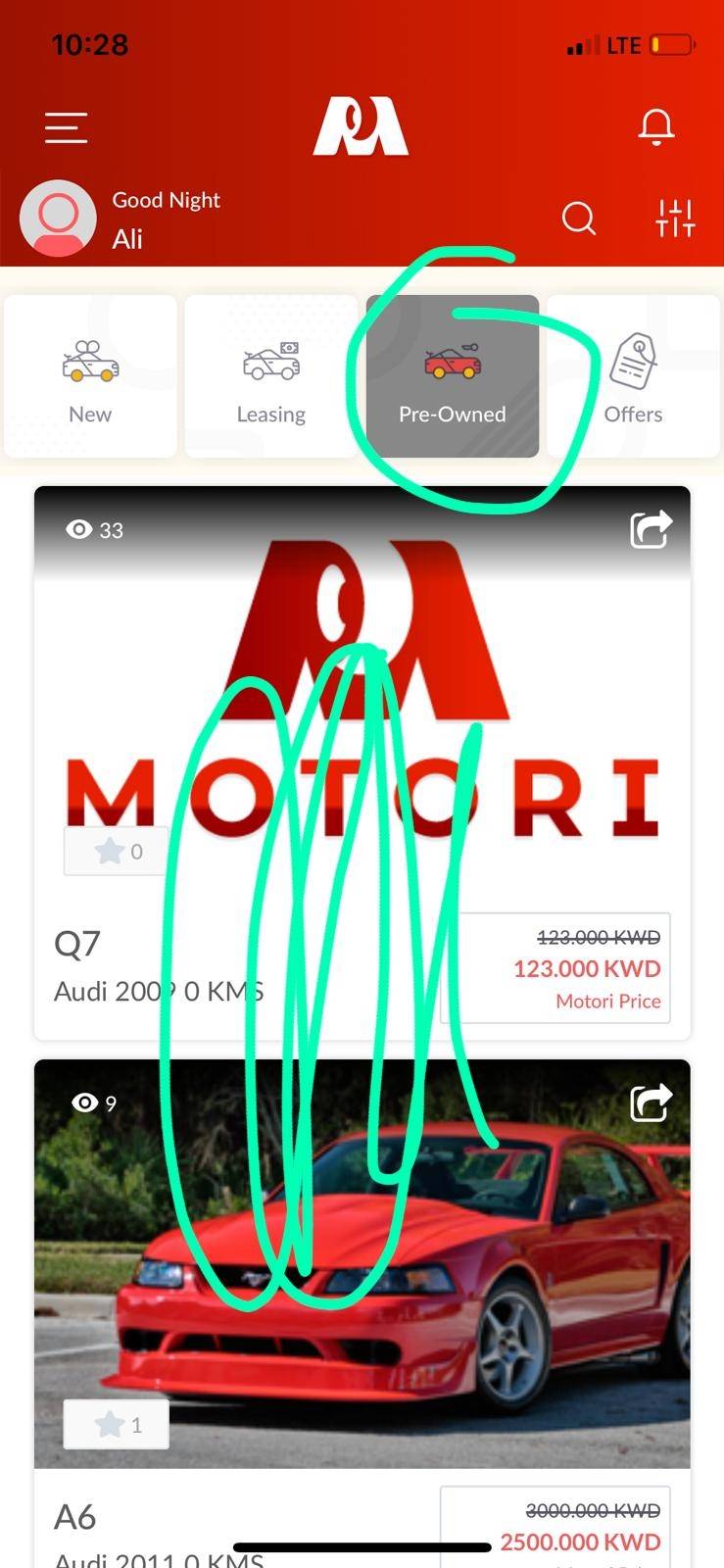Switch to the New cars category

tap(90, 377)
